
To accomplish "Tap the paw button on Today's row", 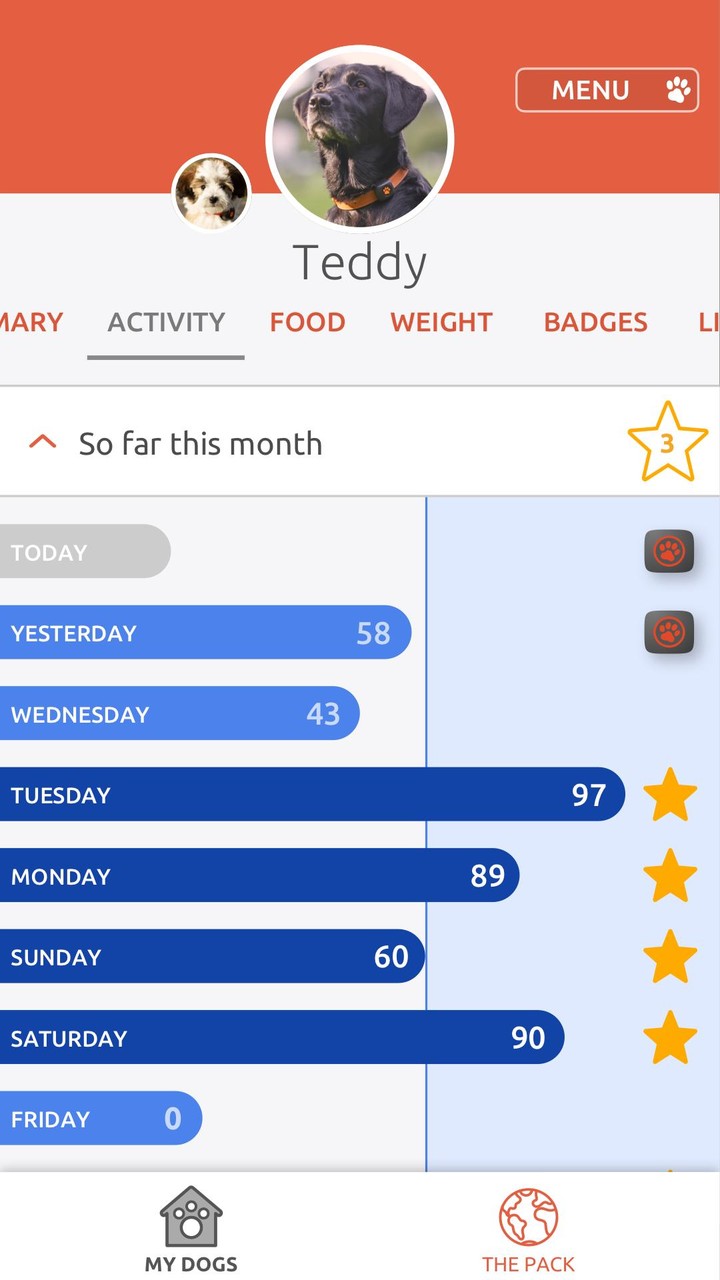I will point(668,551).
